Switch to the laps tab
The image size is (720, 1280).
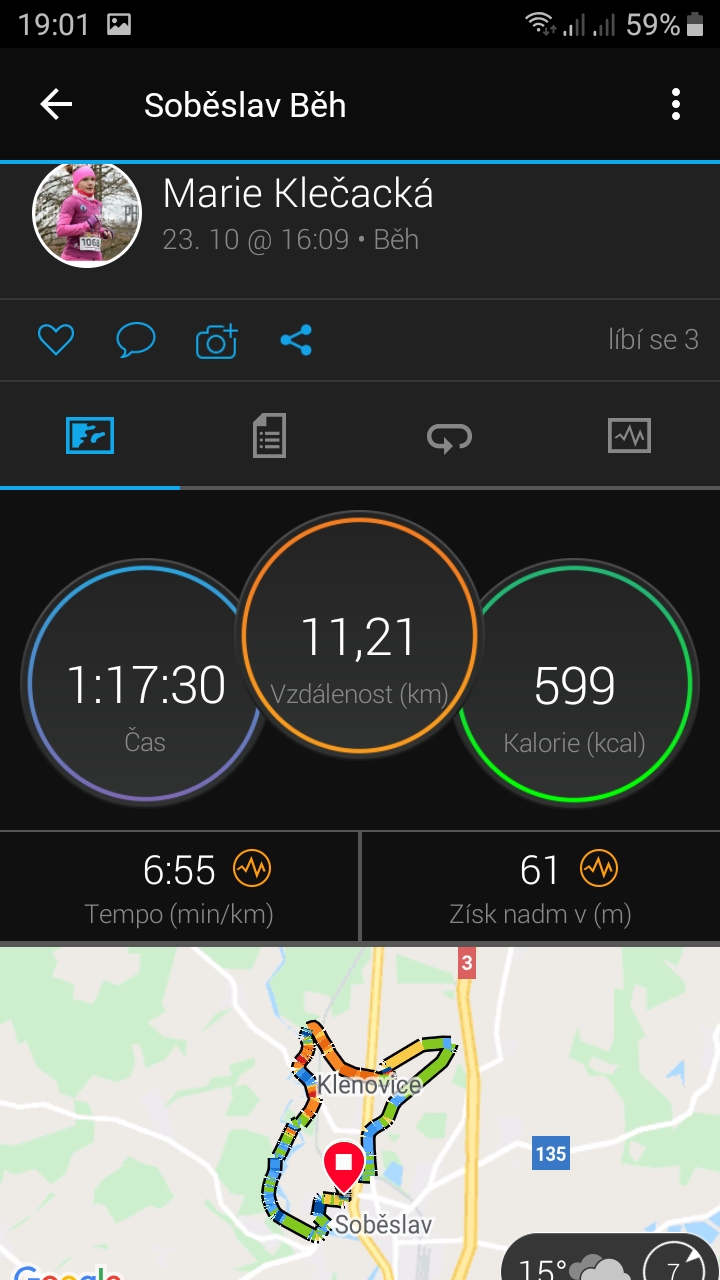coord(449,436)
